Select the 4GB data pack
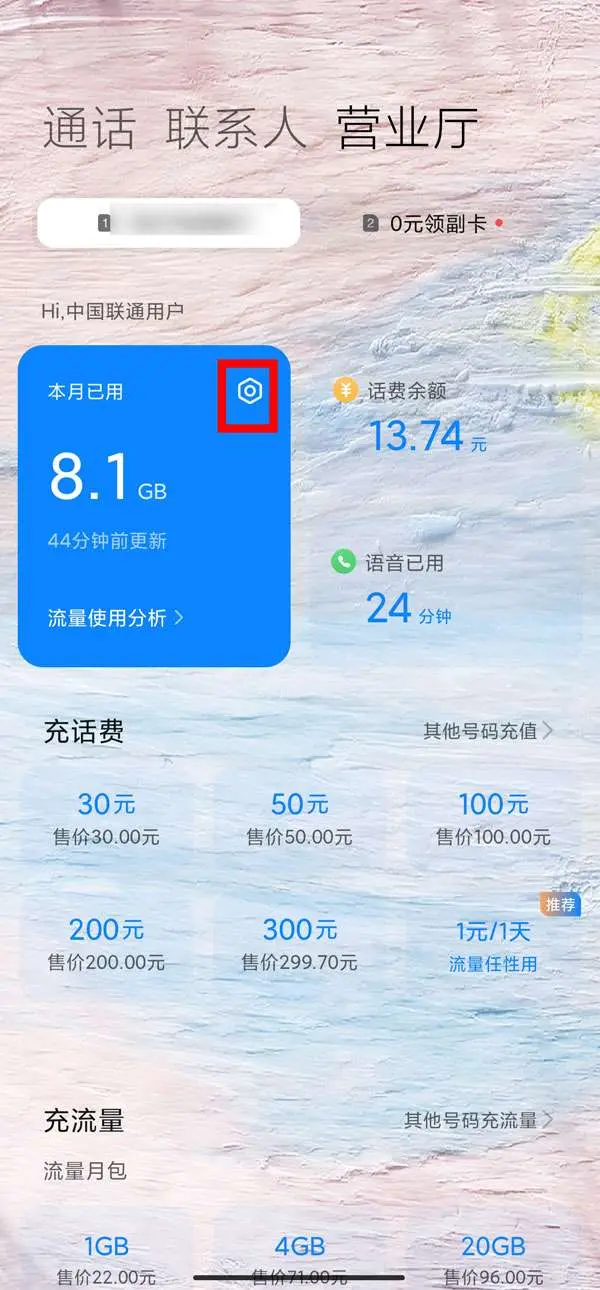 pyautogui.click(x=299, y=1258)
